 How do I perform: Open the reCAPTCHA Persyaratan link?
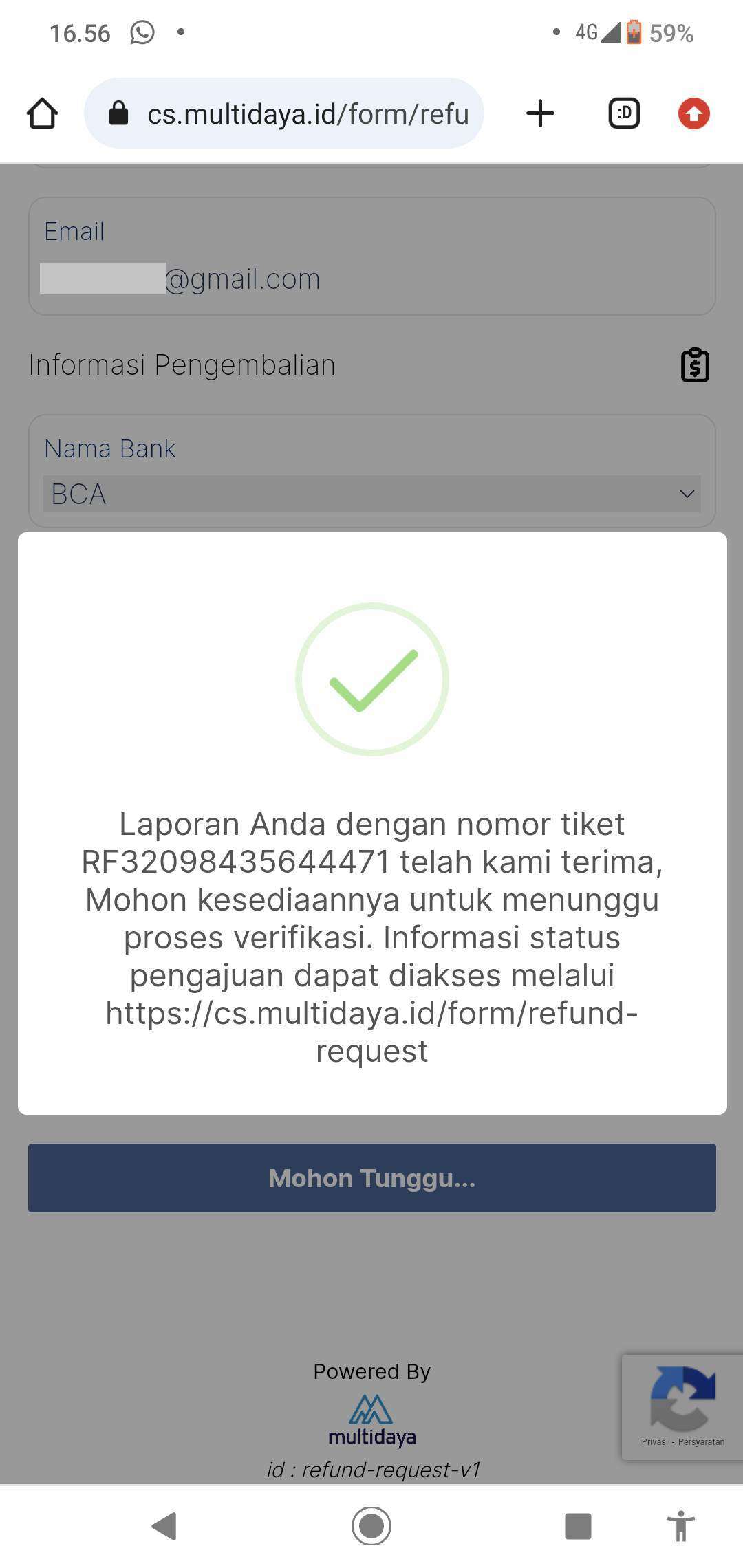(x=701, y=1442)
